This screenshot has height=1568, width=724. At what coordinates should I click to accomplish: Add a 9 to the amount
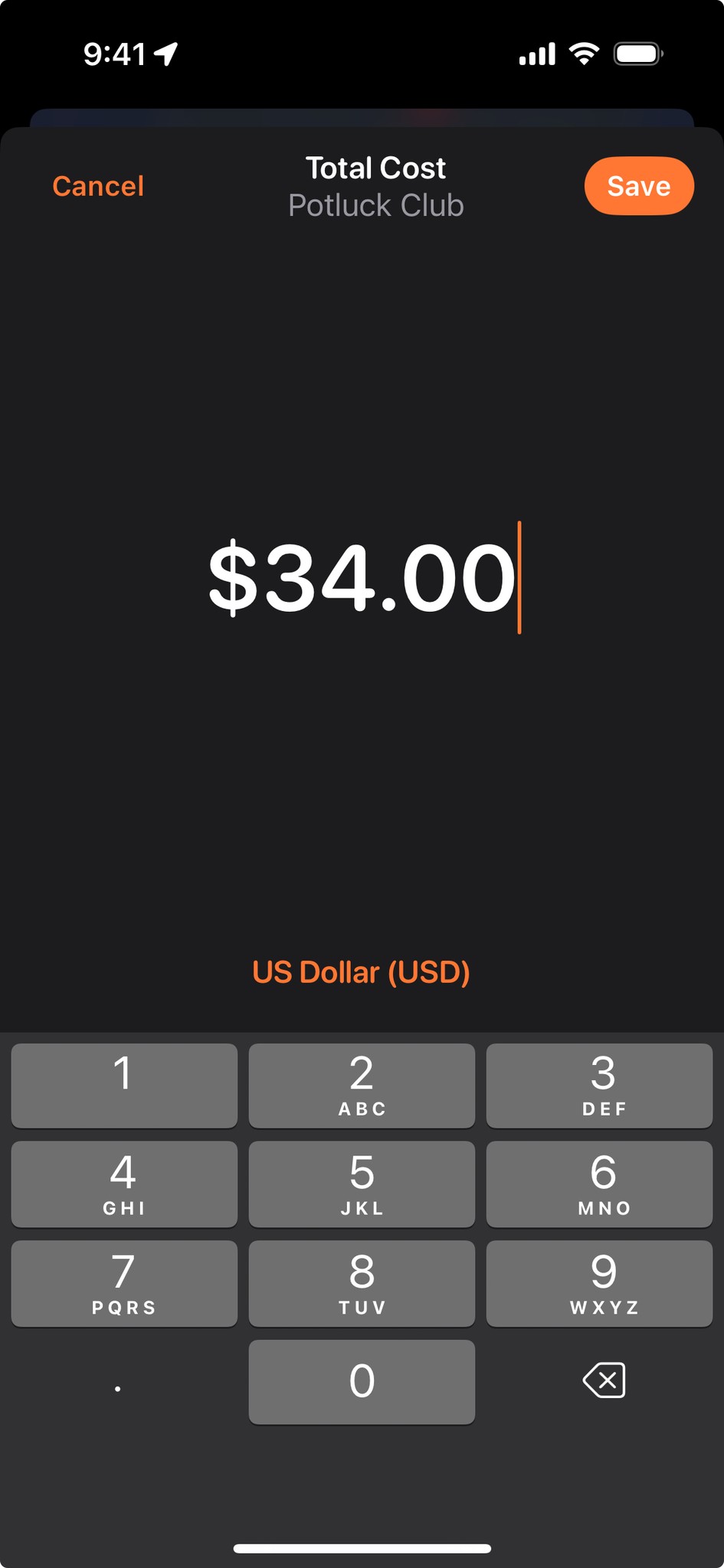[x=599, y=1283]
